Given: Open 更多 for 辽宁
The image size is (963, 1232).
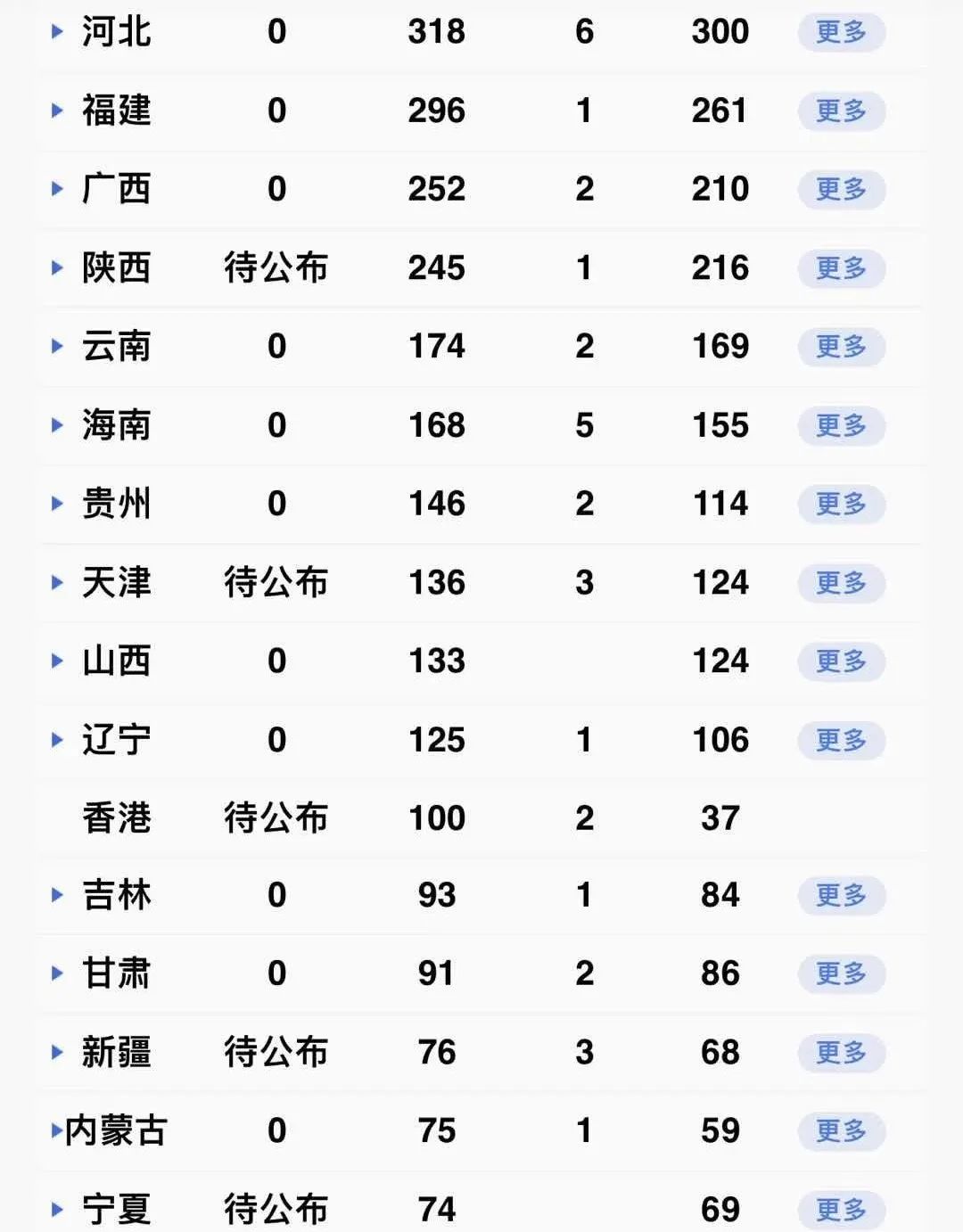Looking at the screenshot, I should pos(841,741).
